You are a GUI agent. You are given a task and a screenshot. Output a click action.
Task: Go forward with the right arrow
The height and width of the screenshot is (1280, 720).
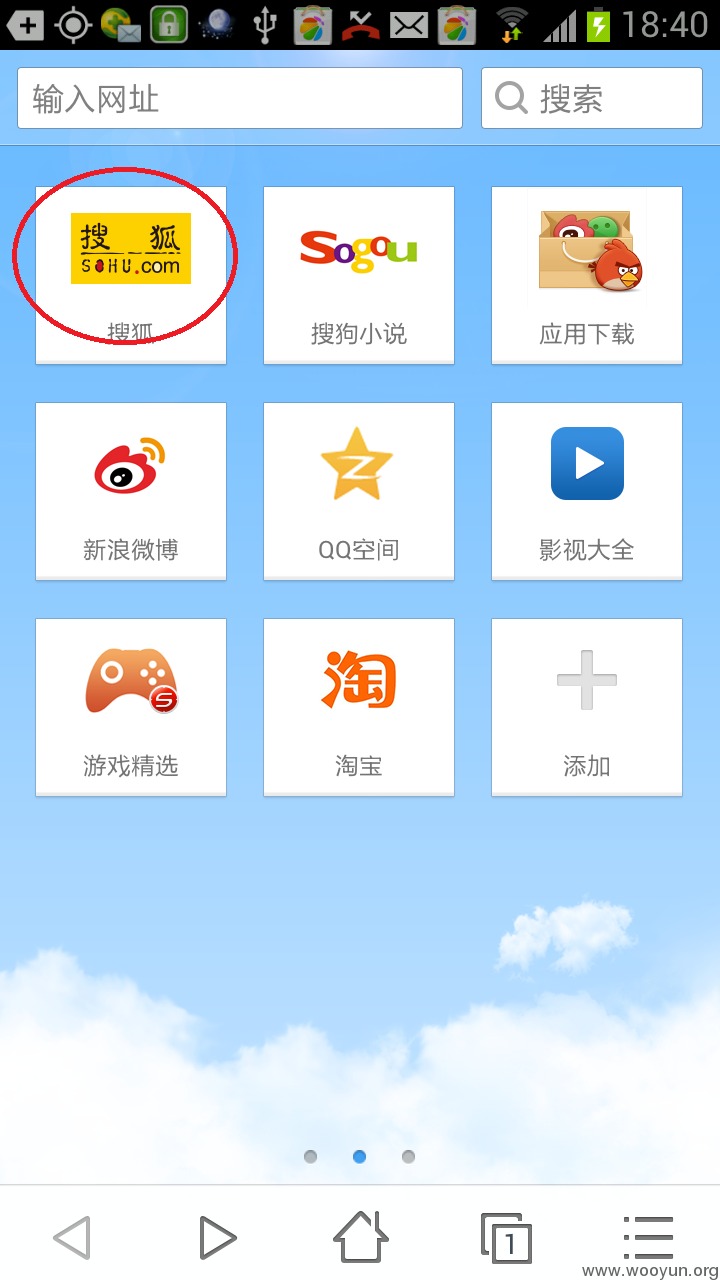(217, 1237)
